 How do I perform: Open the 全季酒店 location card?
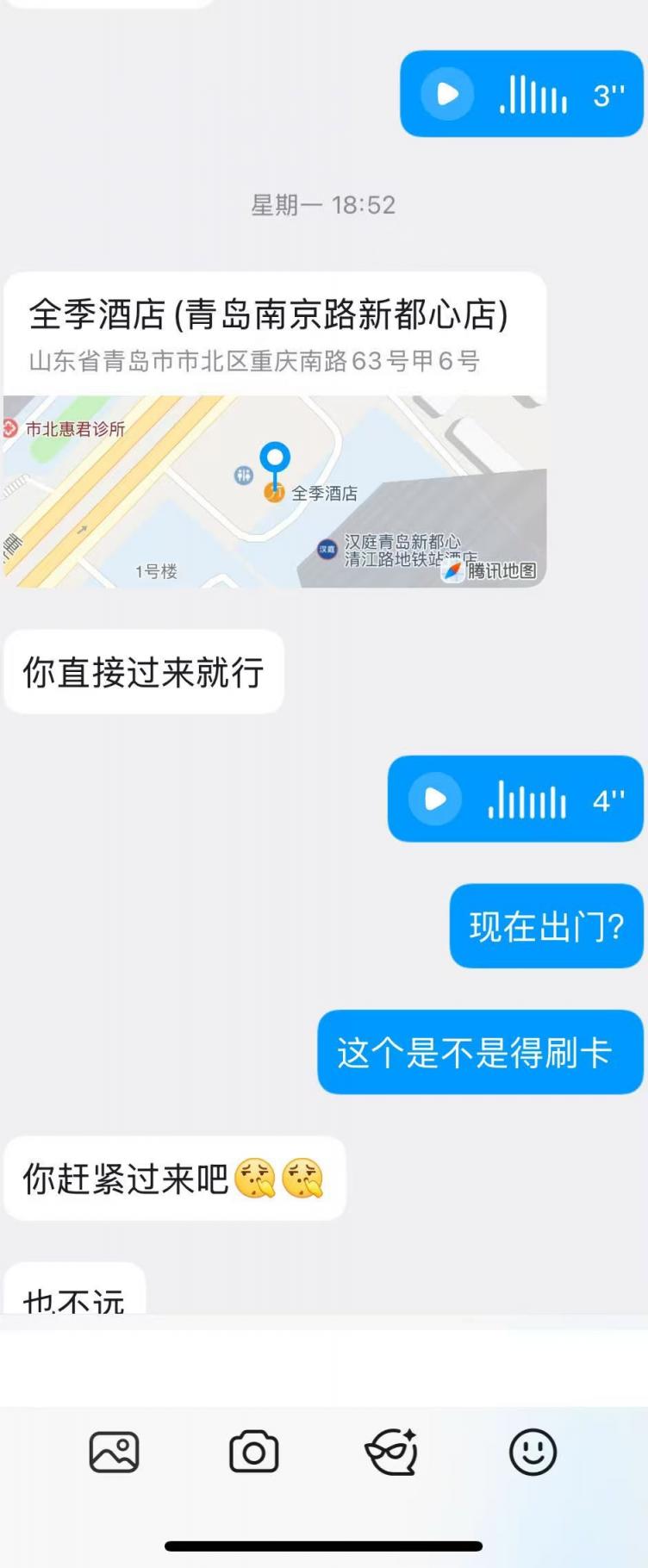[x=275, y=431]
